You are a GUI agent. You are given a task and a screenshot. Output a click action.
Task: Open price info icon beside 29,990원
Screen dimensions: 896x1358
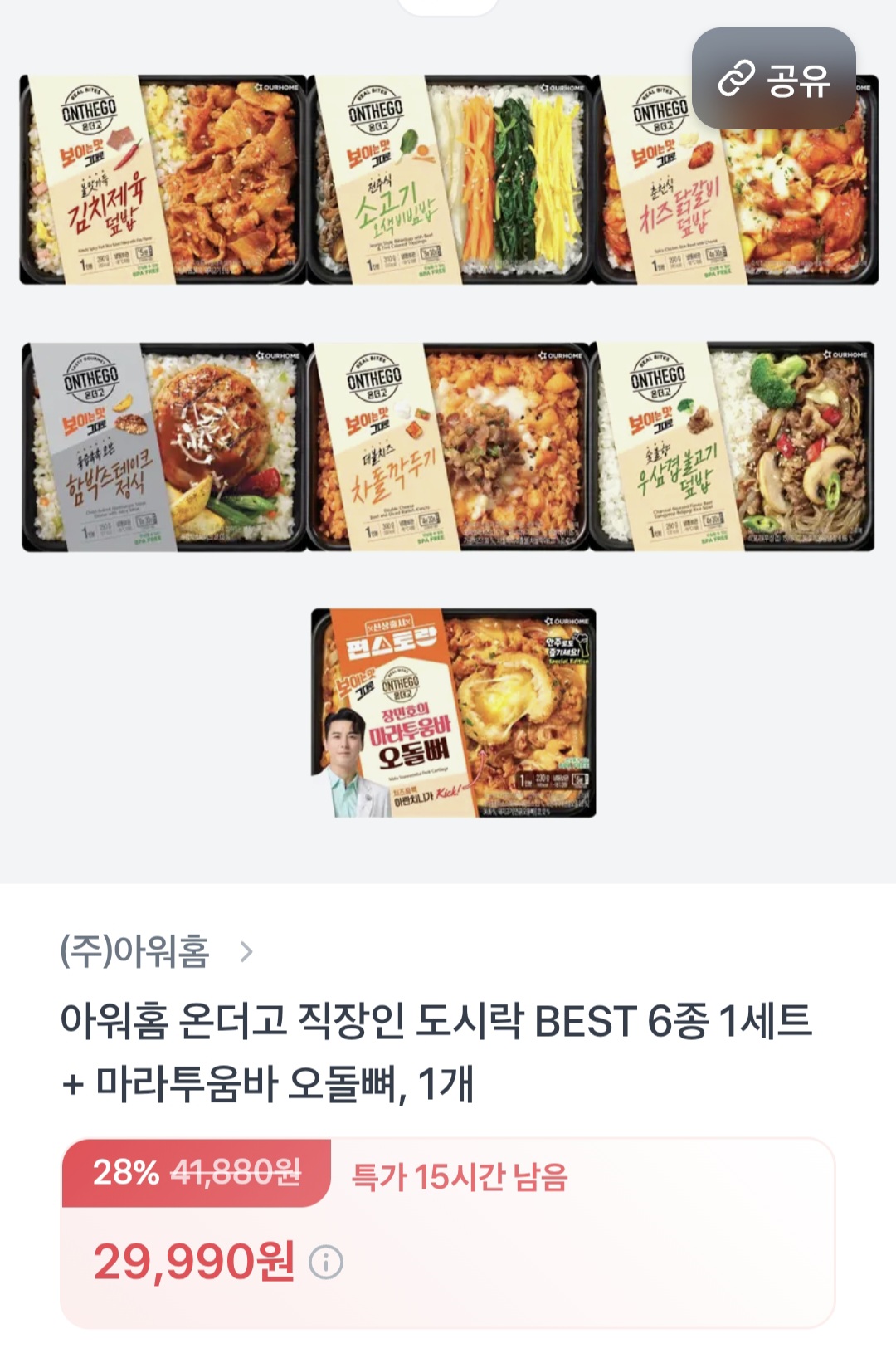[326, 1263]
